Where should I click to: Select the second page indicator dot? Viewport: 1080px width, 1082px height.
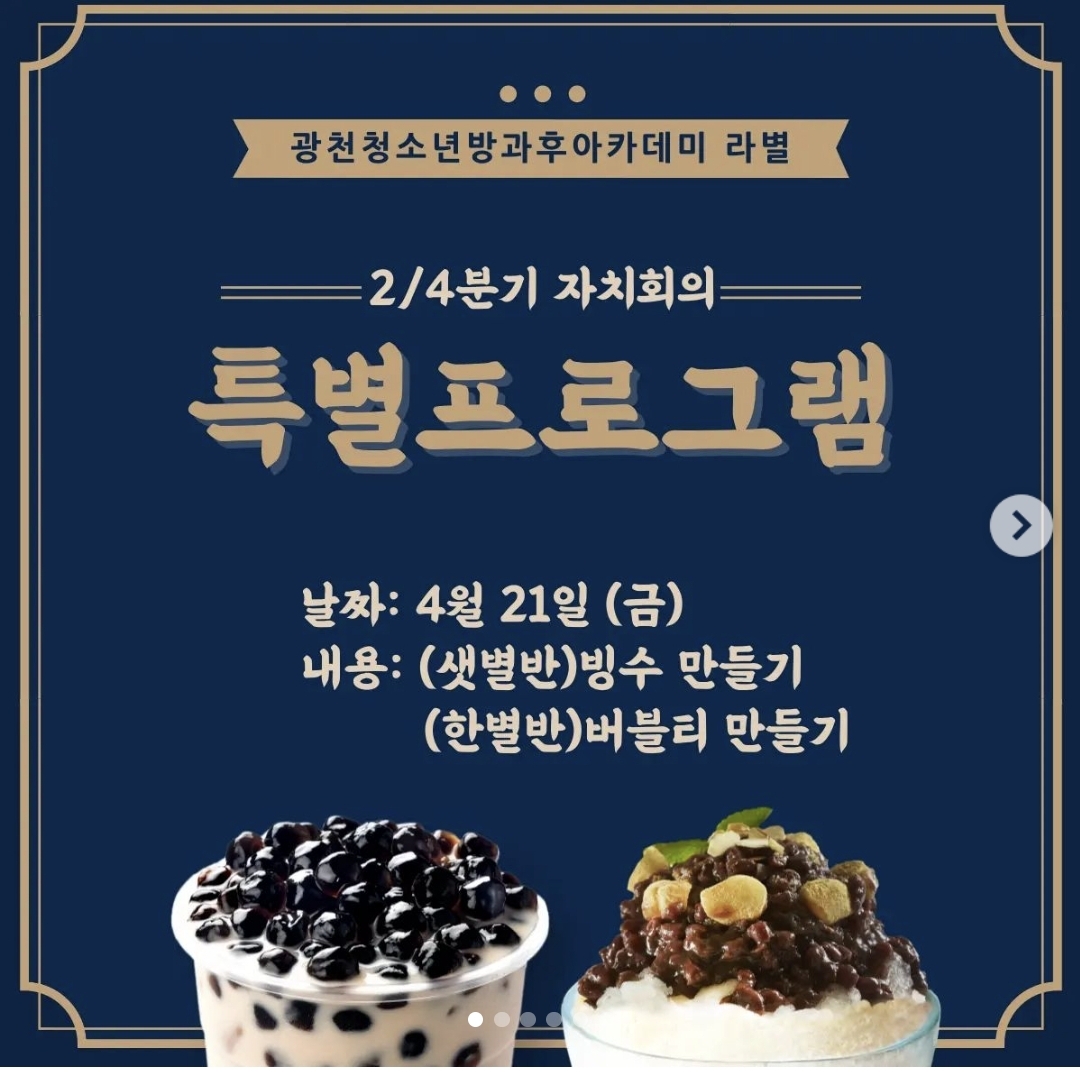[x=502, y=1019]
